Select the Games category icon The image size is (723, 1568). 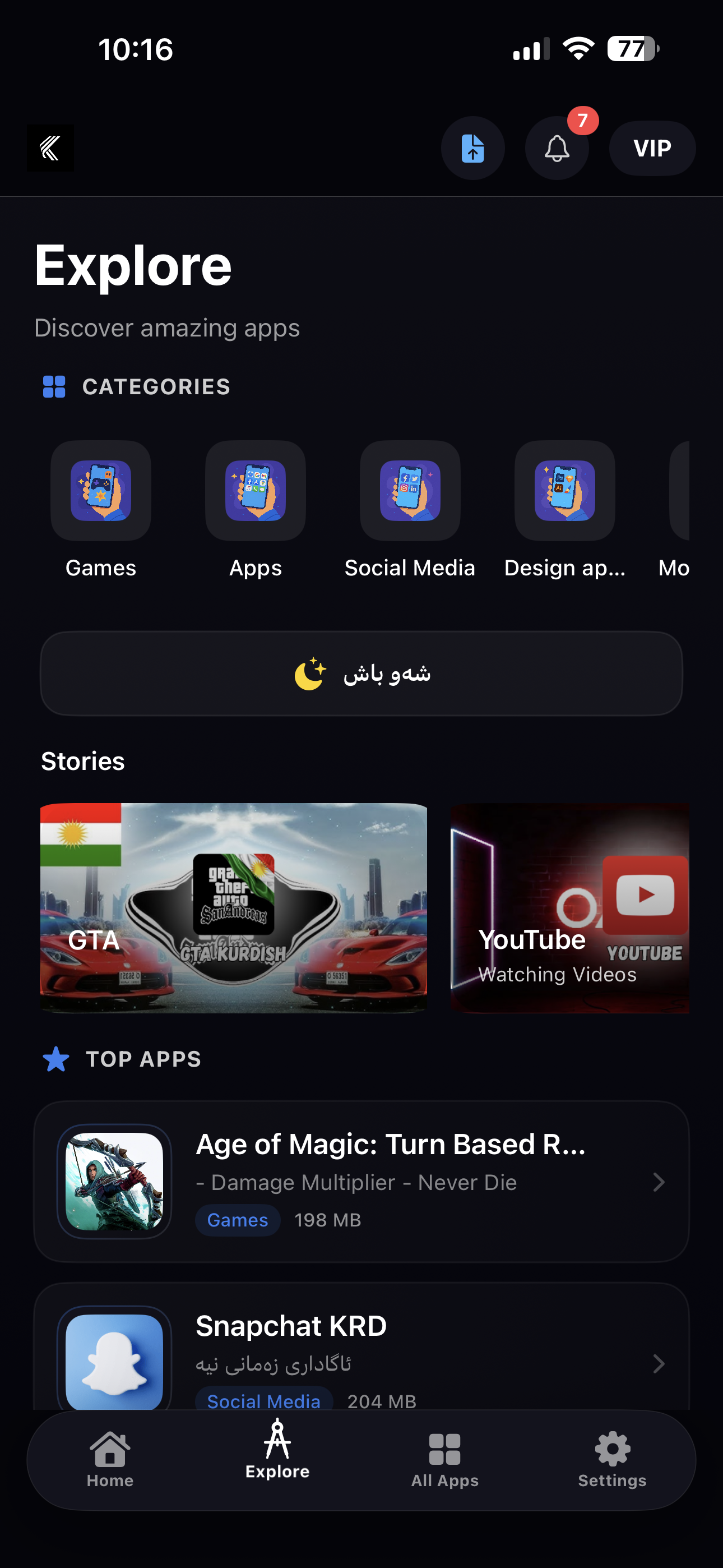(x=100, y=491)
